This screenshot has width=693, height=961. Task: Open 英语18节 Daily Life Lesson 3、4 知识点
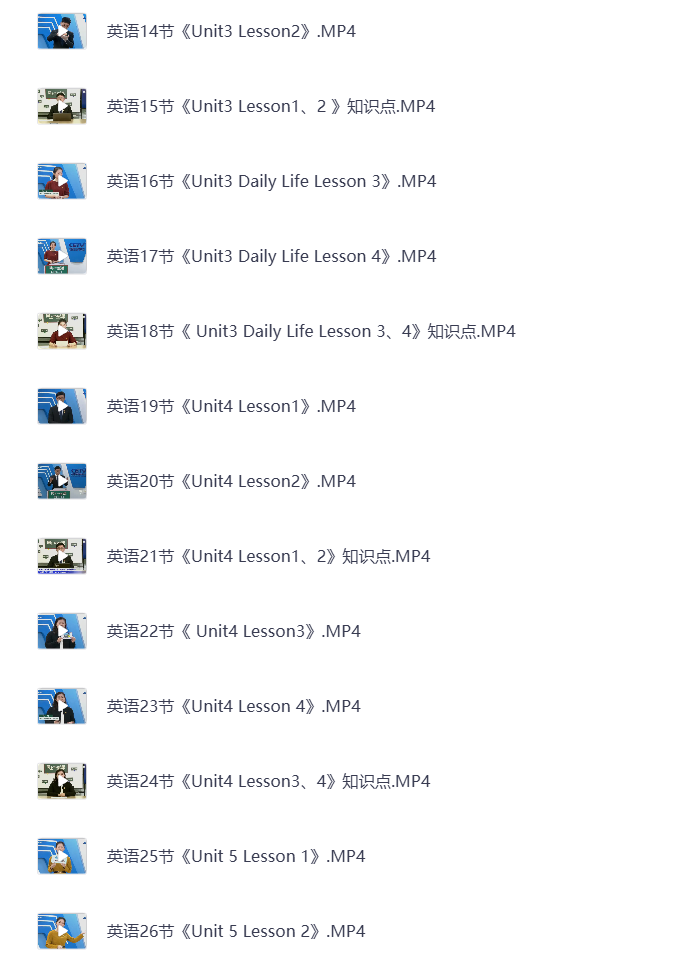coord(311,331)
